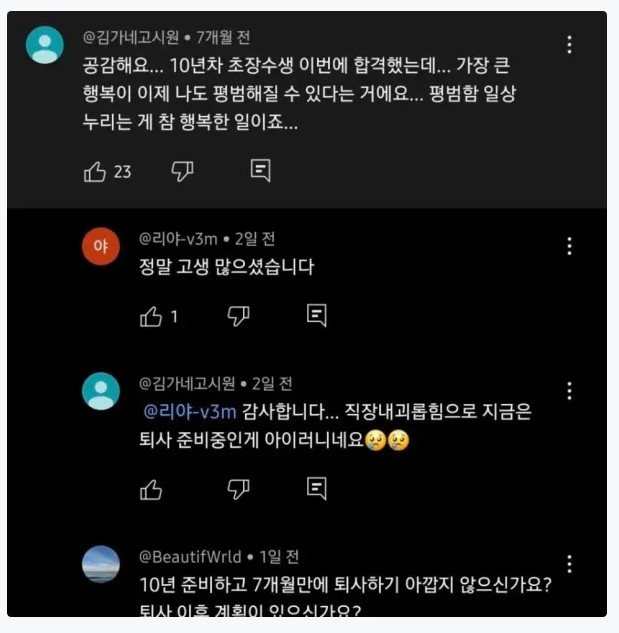Viewport: 619px width, 633px height.
Task: Dislike 김가네고시원's reply about 퇴사 준비
Action: click(238, 489)
